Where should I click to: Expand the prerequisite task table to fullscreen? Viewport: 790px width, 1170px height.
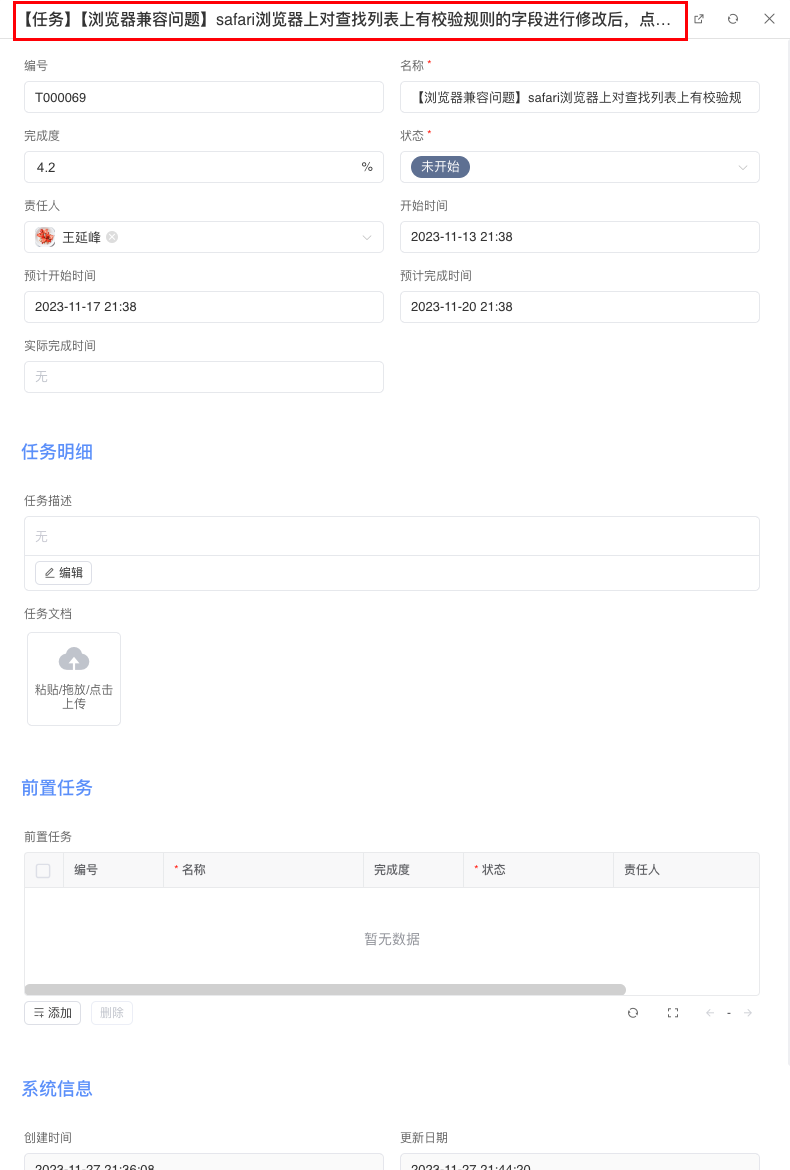point(672,1012)
